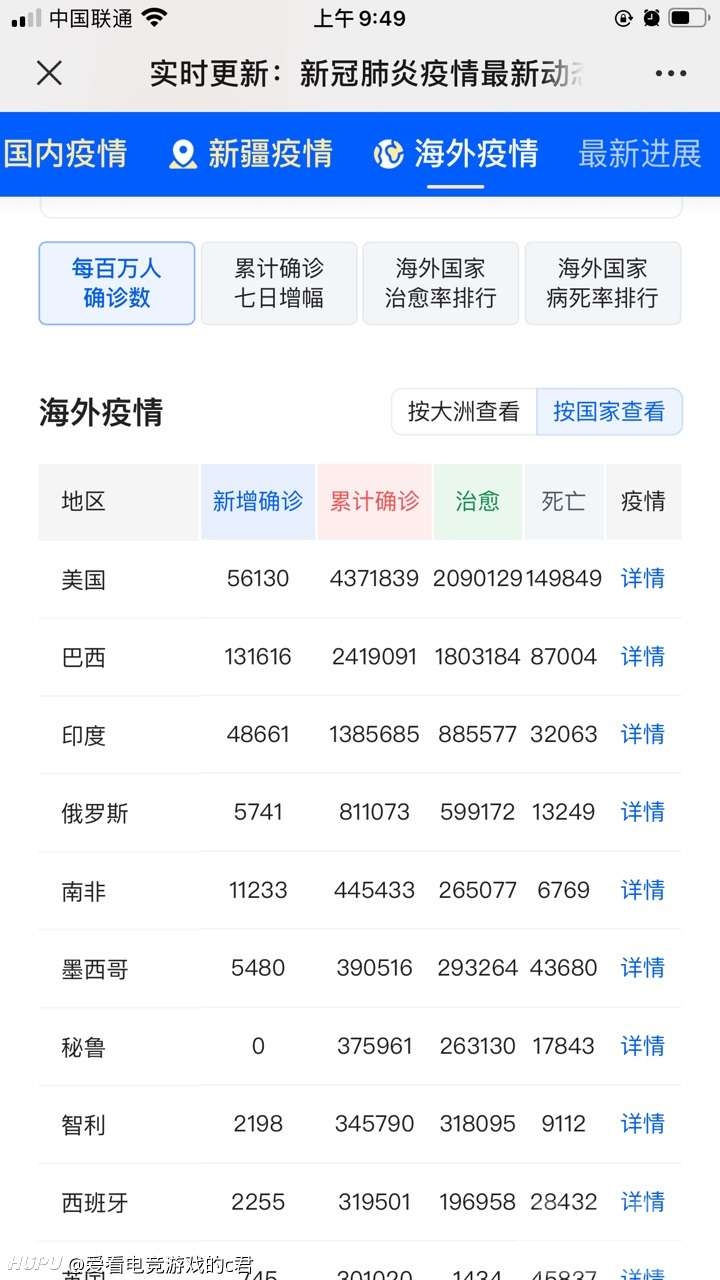
Task: Switch to the 新疆疫情 tab
Action: [251, 154]
